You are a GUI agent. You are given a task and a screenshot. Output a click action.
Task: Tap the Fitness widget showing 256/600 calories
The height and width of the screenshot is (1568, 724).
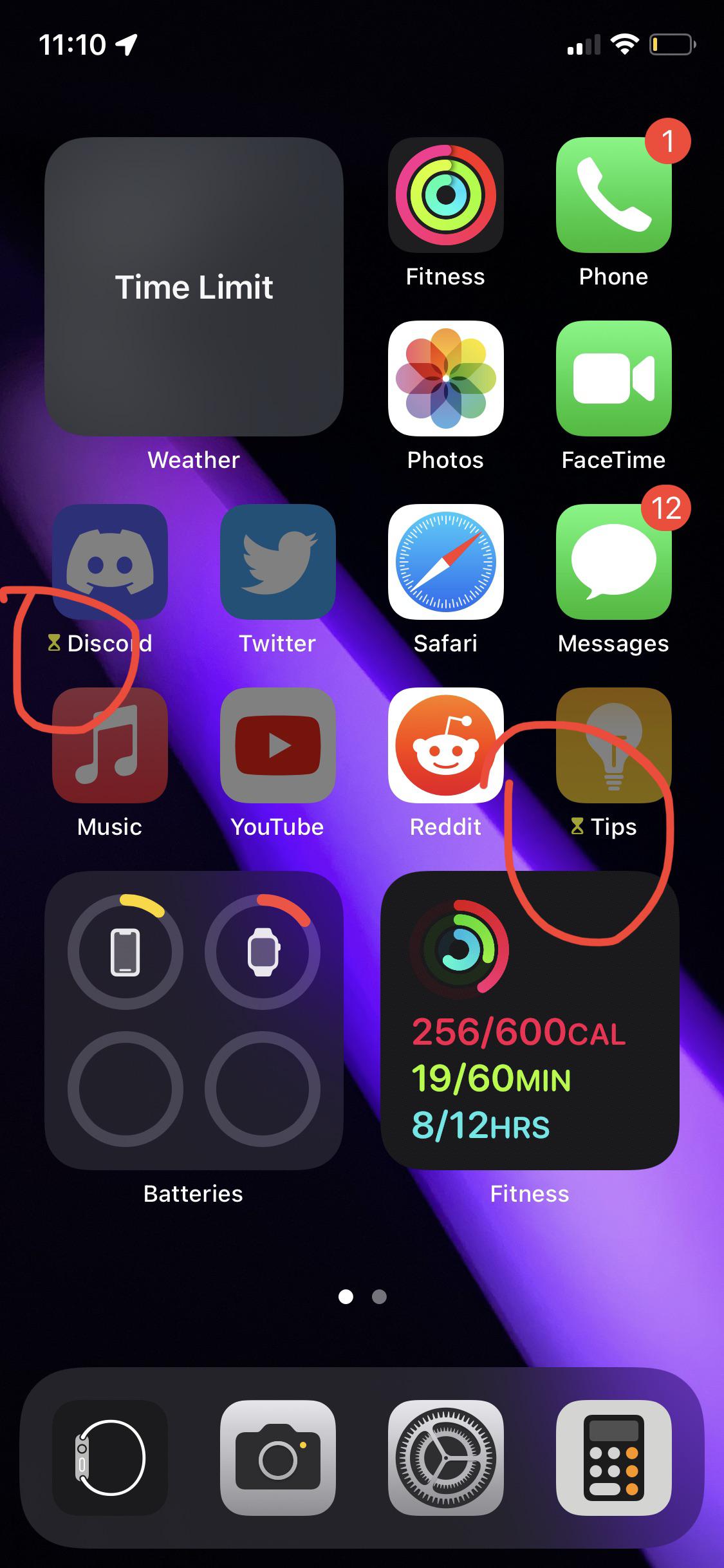coord(530,1023)
